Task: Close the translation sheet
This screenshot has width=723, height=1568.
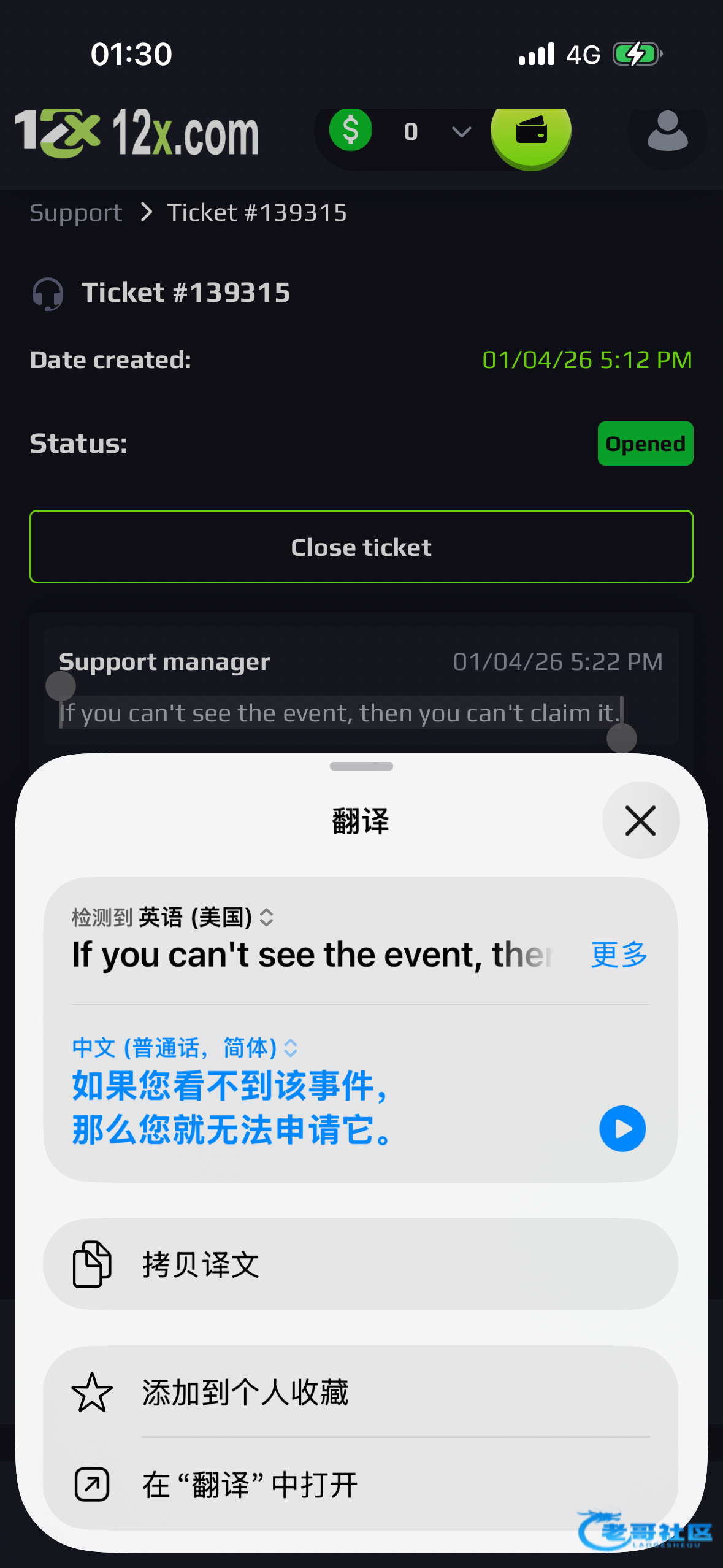Action: click(640, 821)
